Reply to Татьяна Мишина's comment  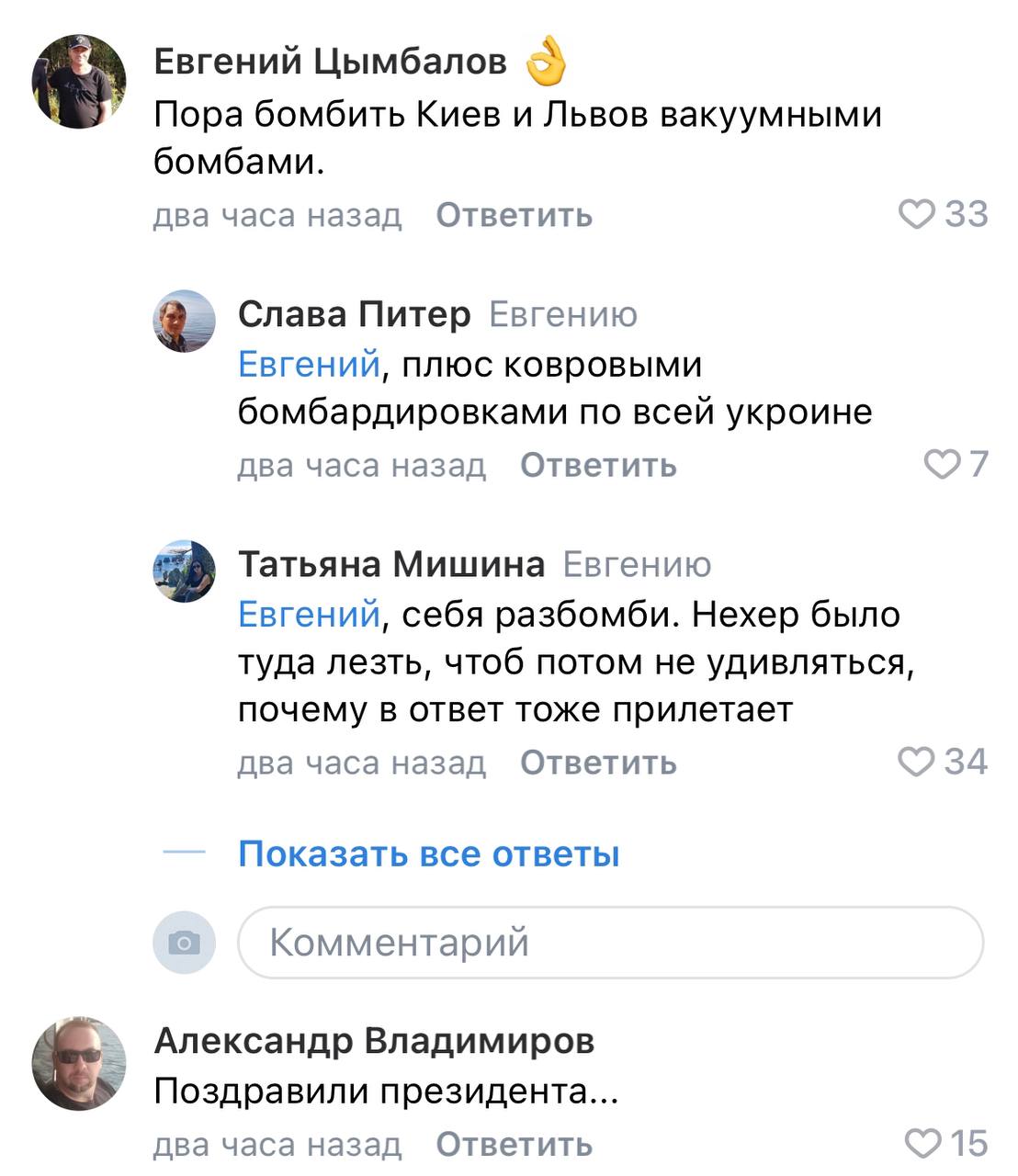pyautogui.click(x=598, y=763)
